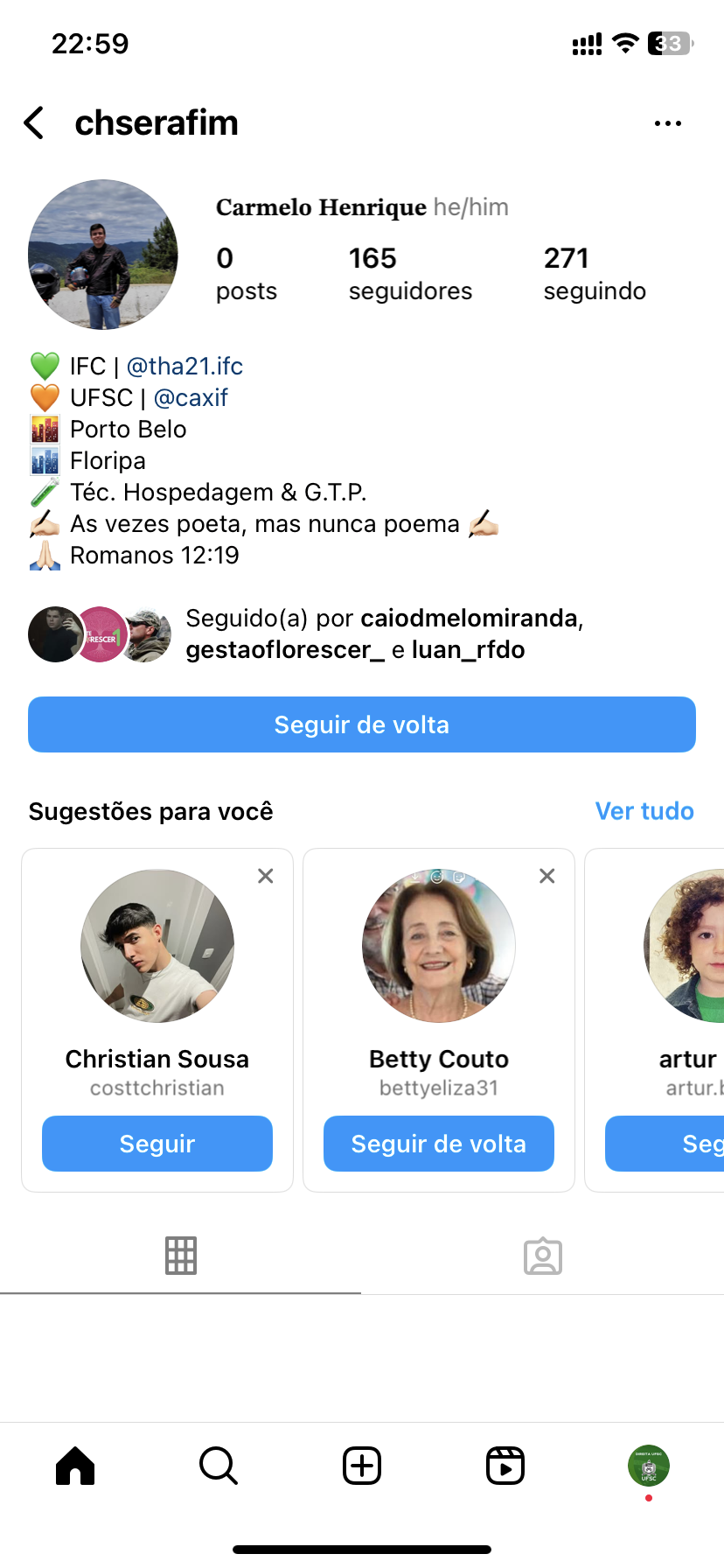This screenshot has width=724, height=1568.
Task: Open the Reels tab
Action: tap(505, 1466)
